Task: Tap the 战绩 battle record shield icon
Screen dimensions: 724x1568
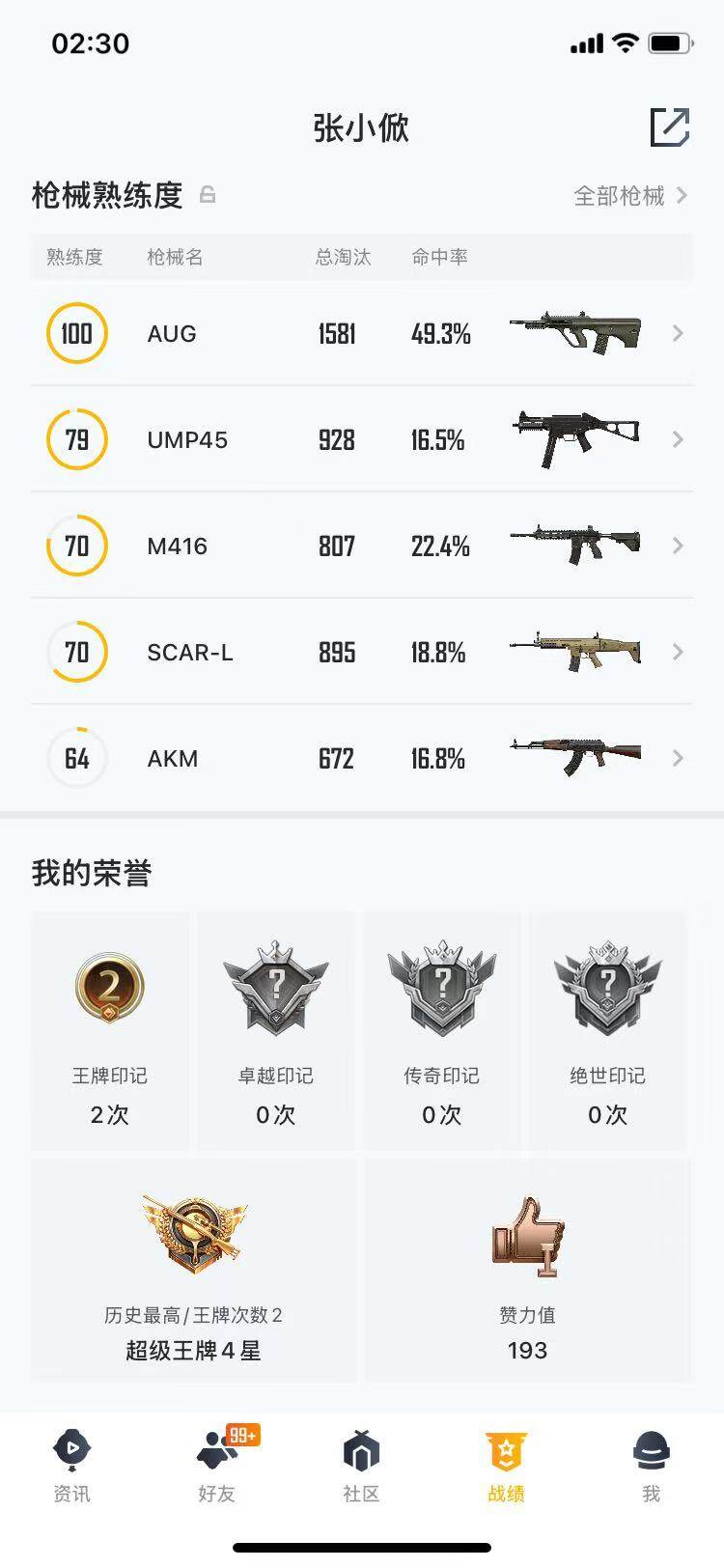Action: pyautogui.click(x=506, y=1450)
